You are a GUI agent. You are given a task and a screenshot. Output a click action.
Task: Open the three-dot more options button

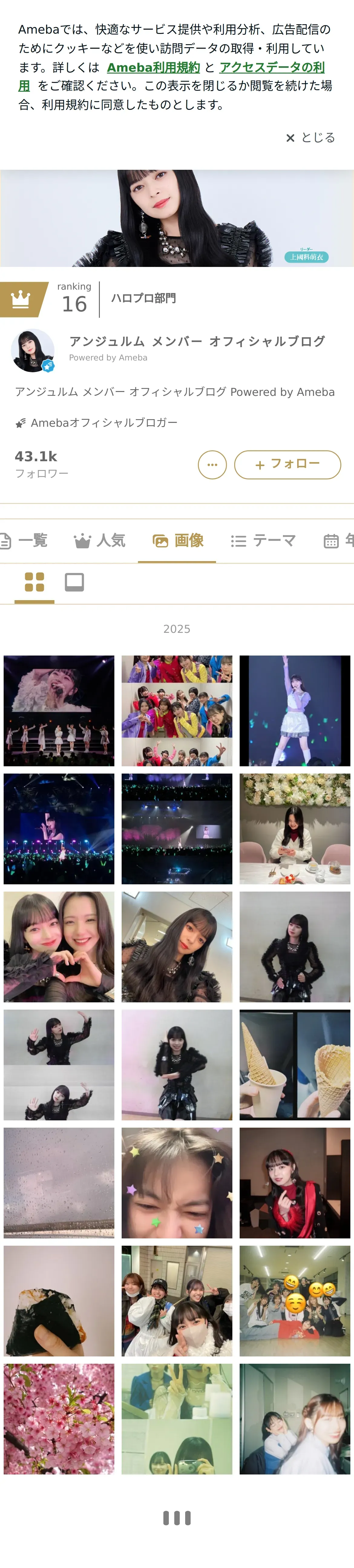coord(212,465)
